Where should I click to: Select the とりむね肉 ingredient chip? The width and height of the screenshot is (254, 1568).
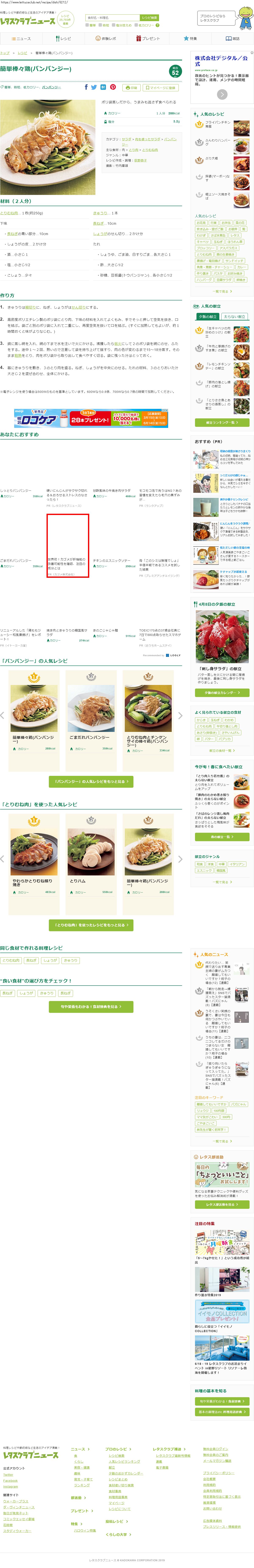pyautogui.click(x=11, y=960)
